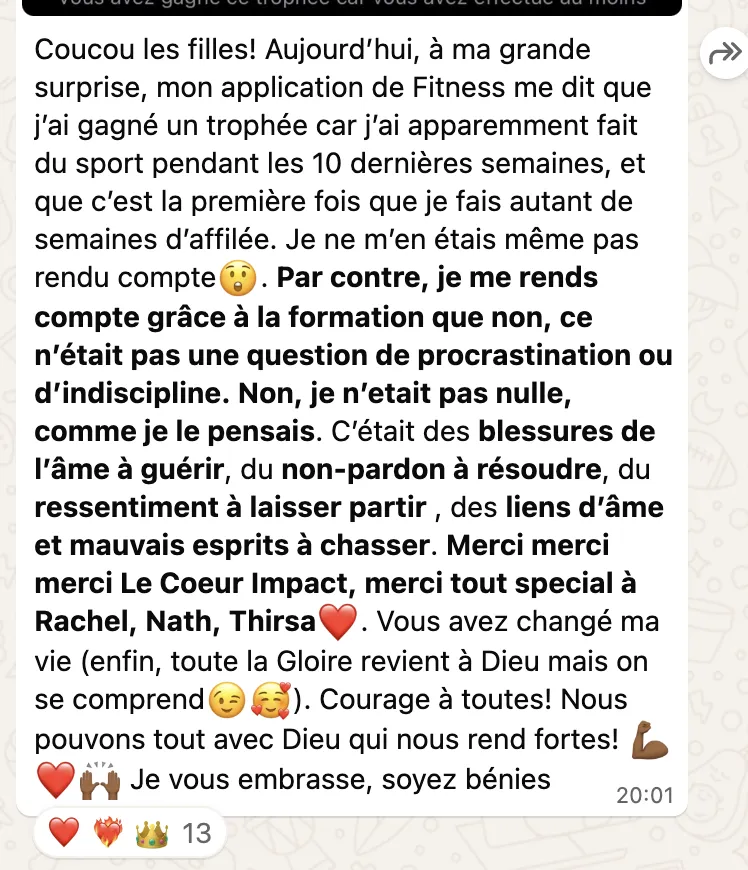Viewport: 748px width, 870px height.
Task: Forward this message with the arrow icon
Action: 722,53
